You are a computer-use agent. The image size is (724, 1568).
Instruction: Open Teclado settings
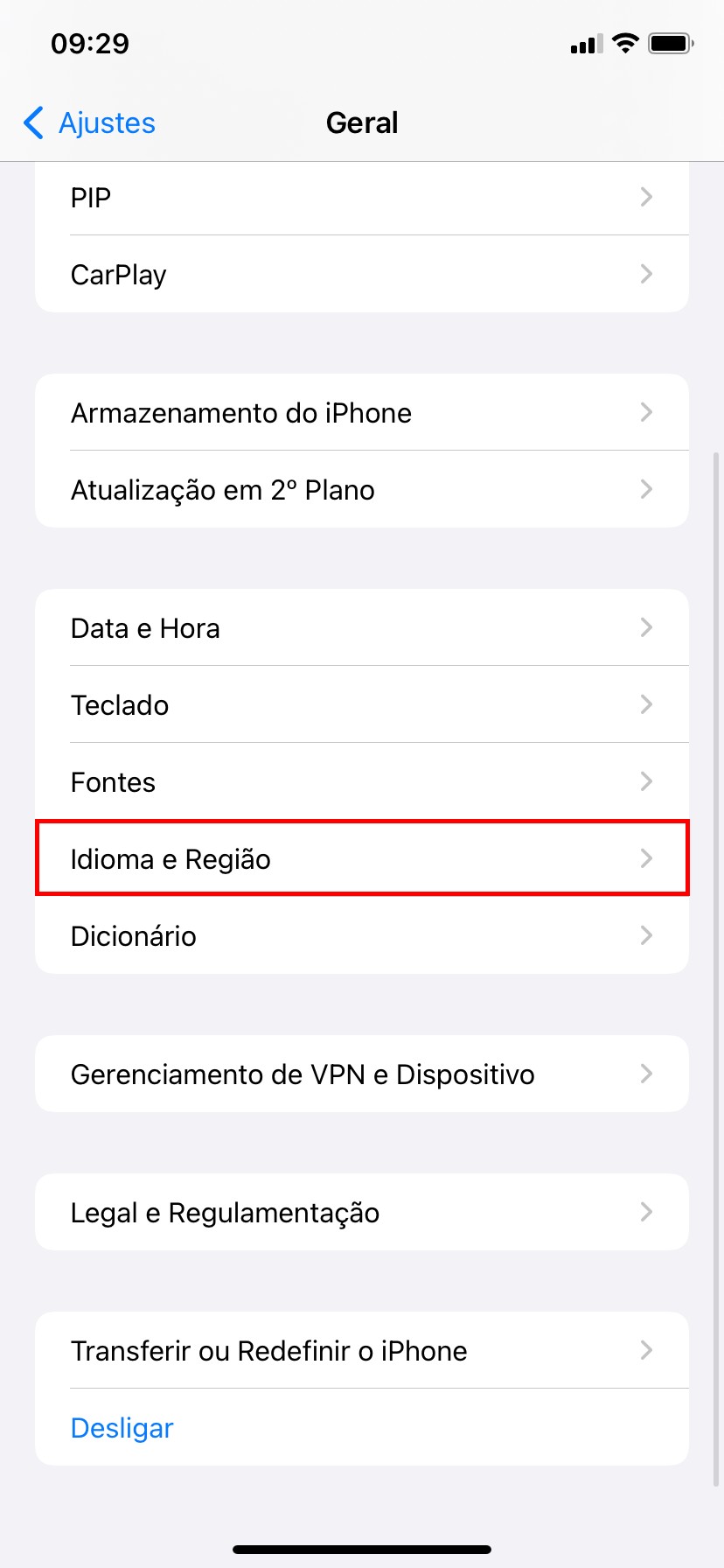(x=361, y=705)
